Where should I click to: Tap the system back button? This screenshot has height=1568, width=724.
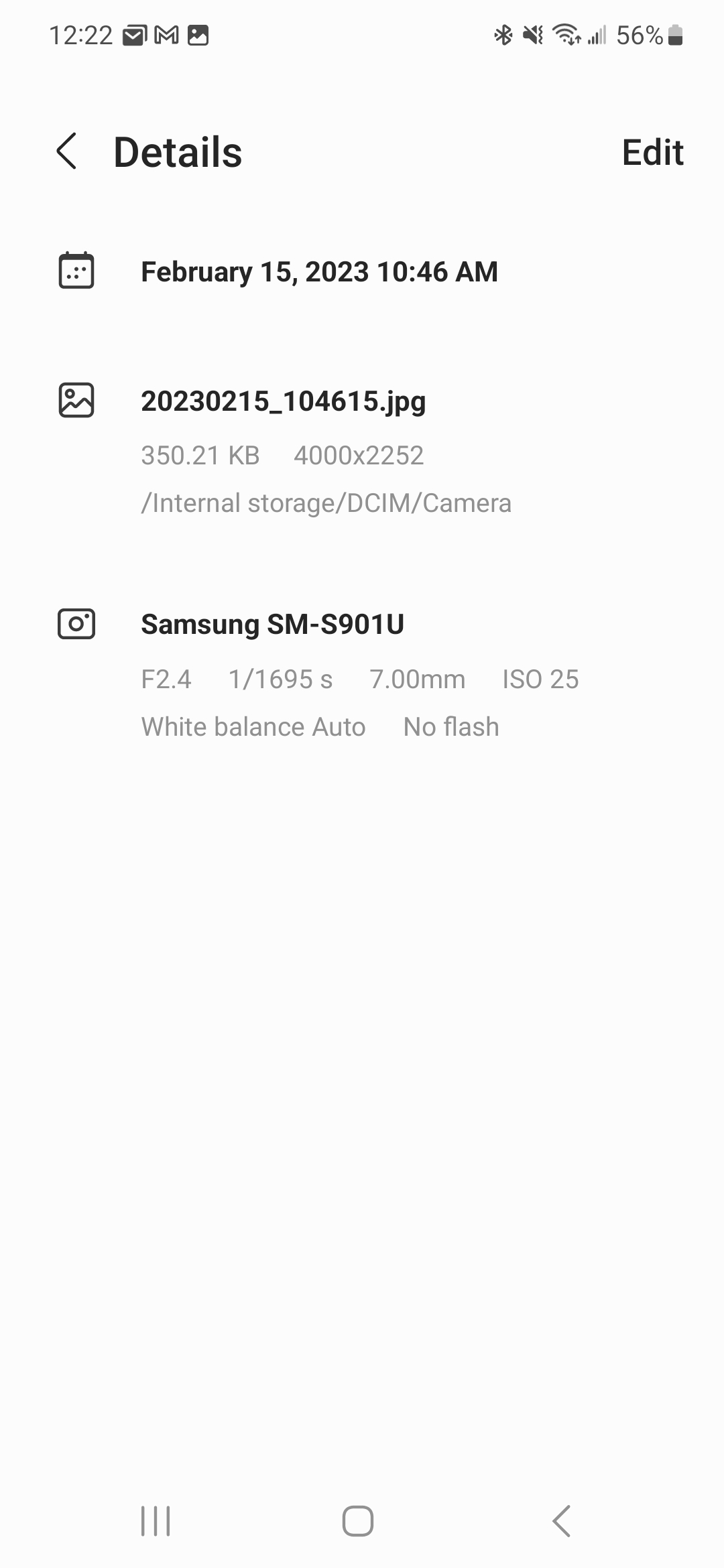point(562,1520)
